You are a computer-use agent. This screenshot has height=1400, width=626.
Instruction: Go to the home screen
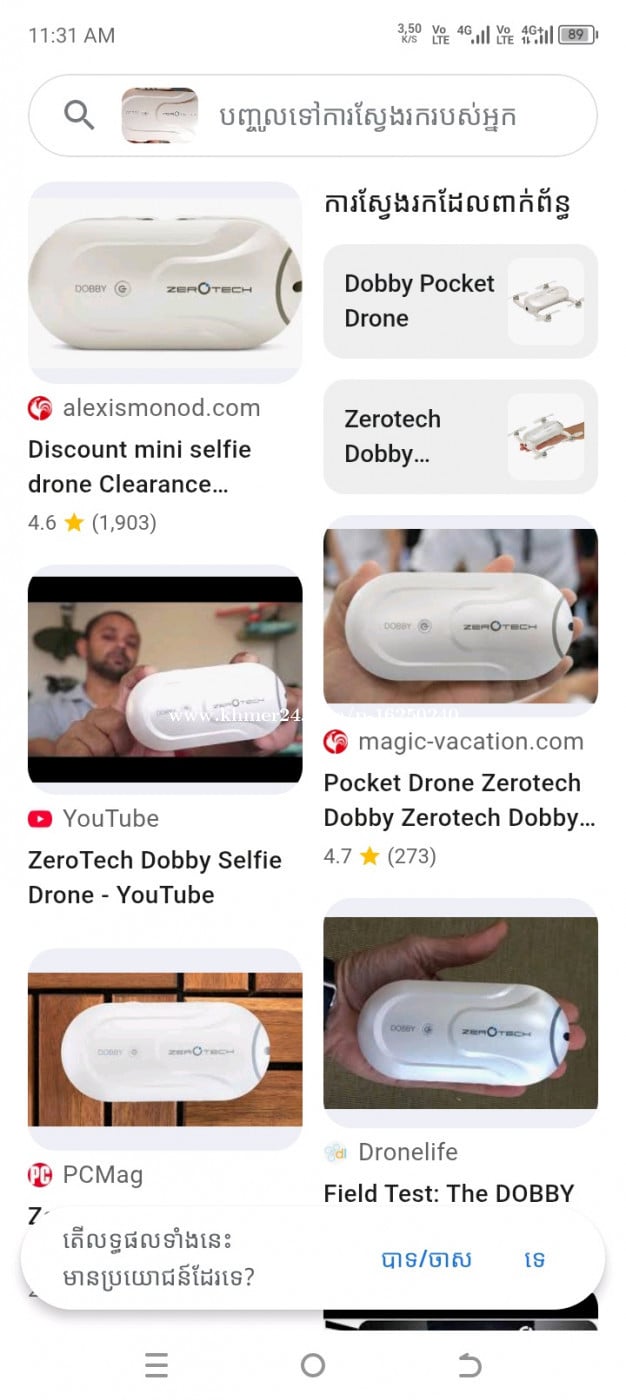tap(313, 1365)
